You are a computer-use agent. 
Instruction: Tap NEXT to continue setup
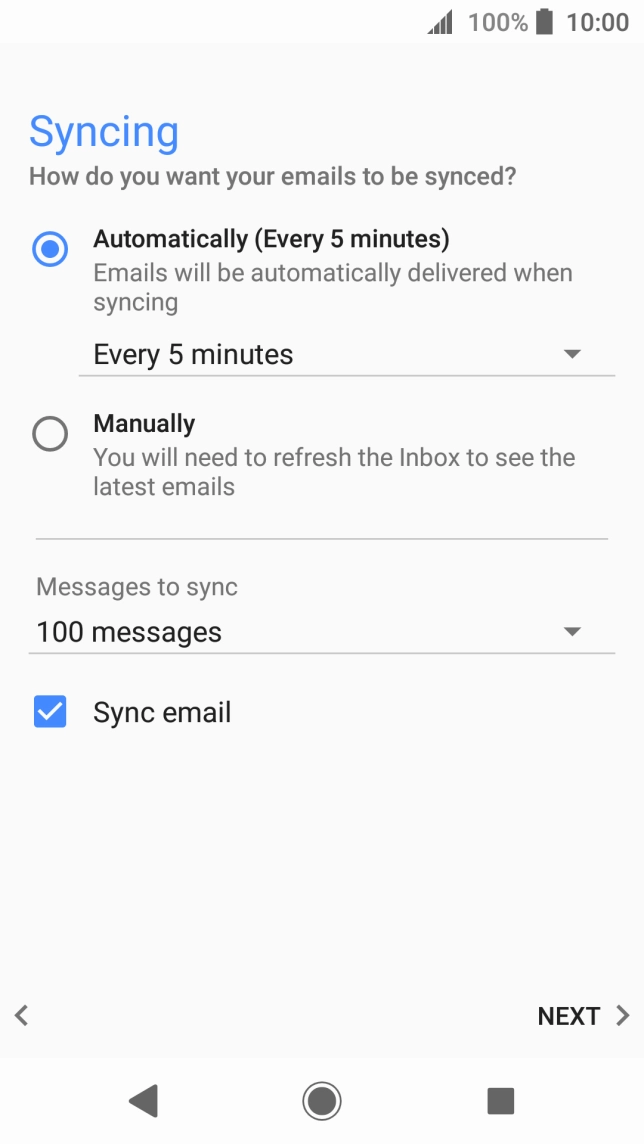click(x=583, y=1016)
